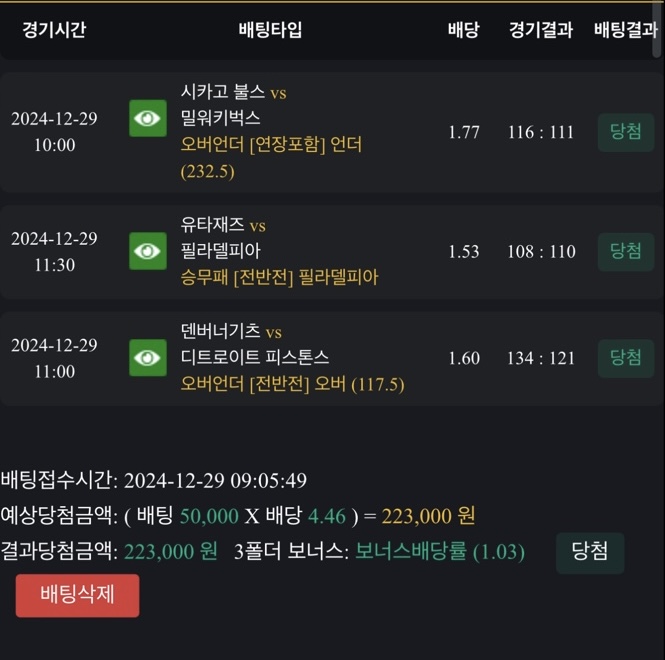Tap the eye icon for 유타재즈 match
The height and width of the screenshot is (660, 665).
point(148,251)
